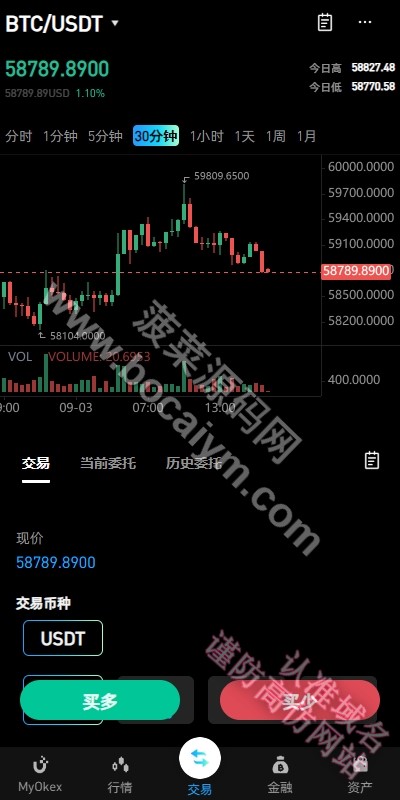The width and height of the screenshot is (400, 800).
Task: Open the 行情 bottom tab
Action: click(x=120, y=774)
